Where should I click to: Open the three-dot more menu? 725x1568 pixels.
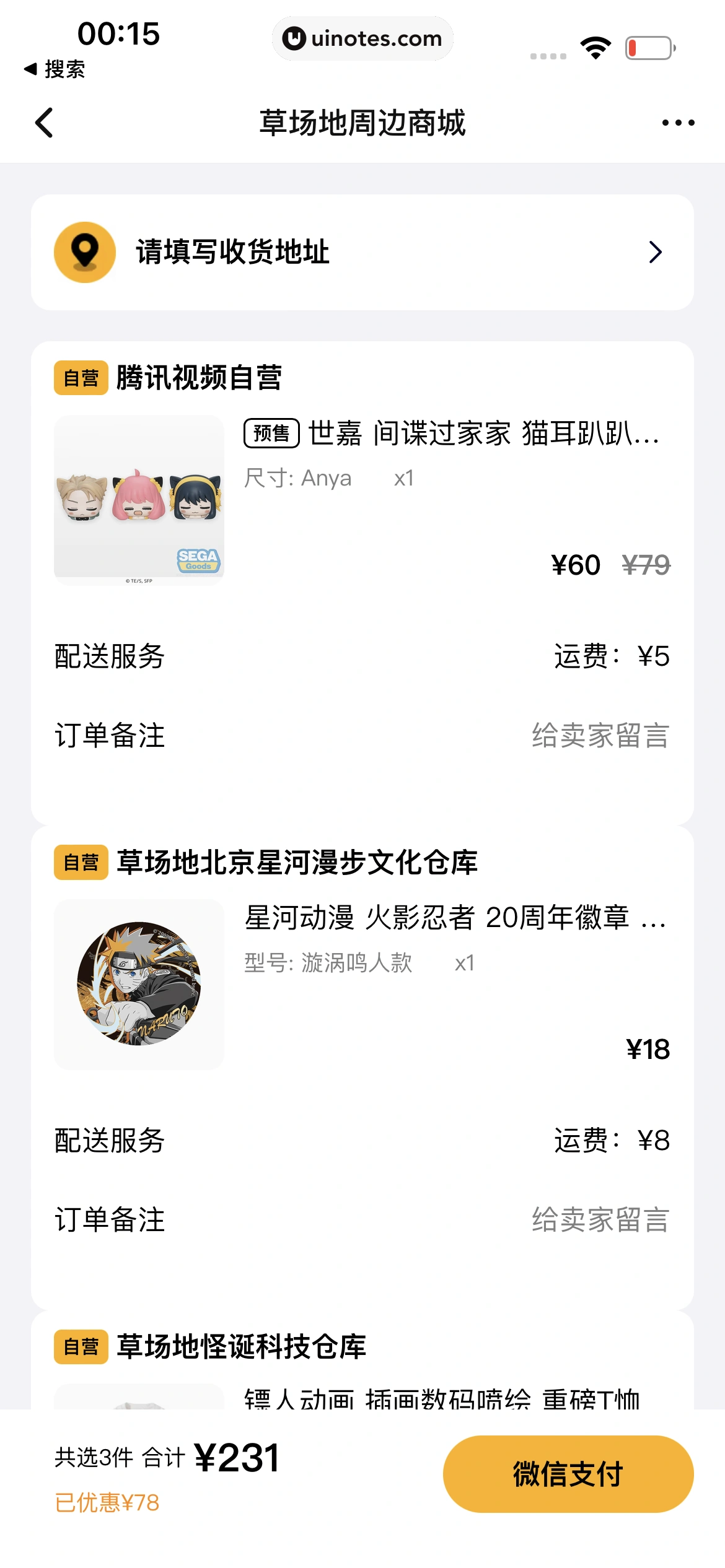coord(678,123)
